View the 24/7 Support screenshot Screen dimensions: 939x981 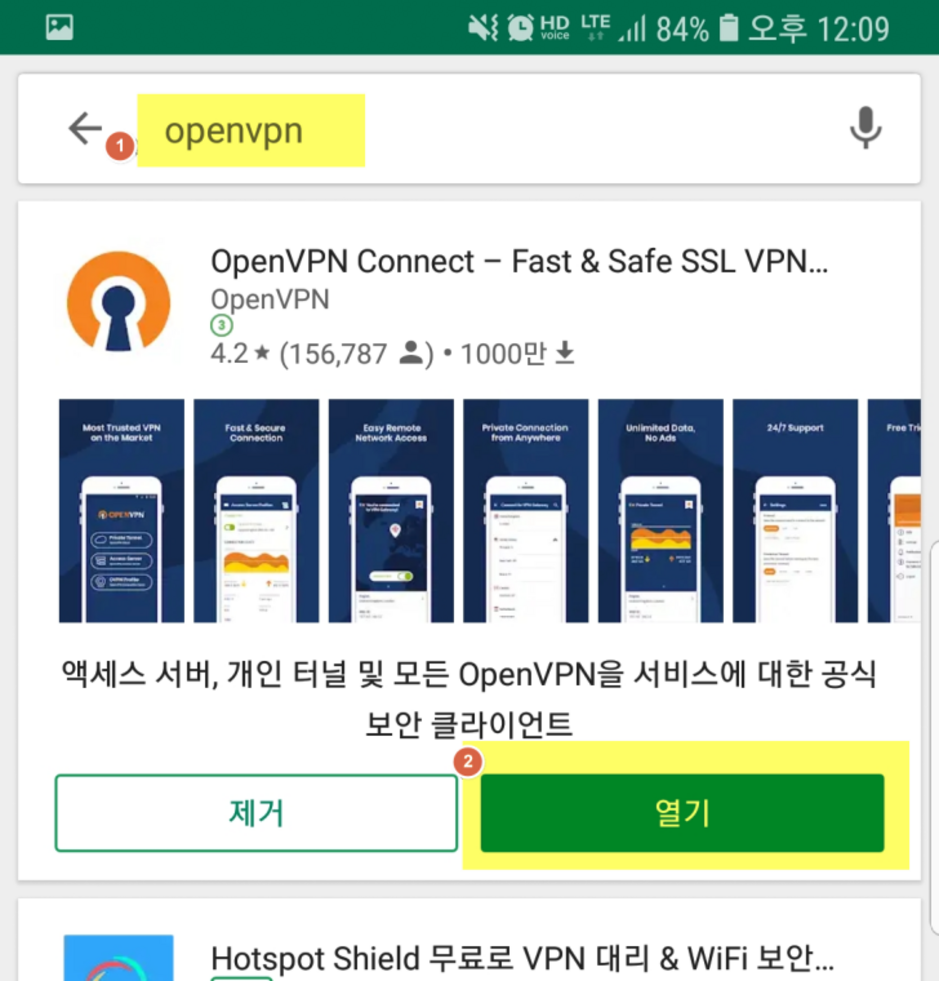tap(795, 510)
